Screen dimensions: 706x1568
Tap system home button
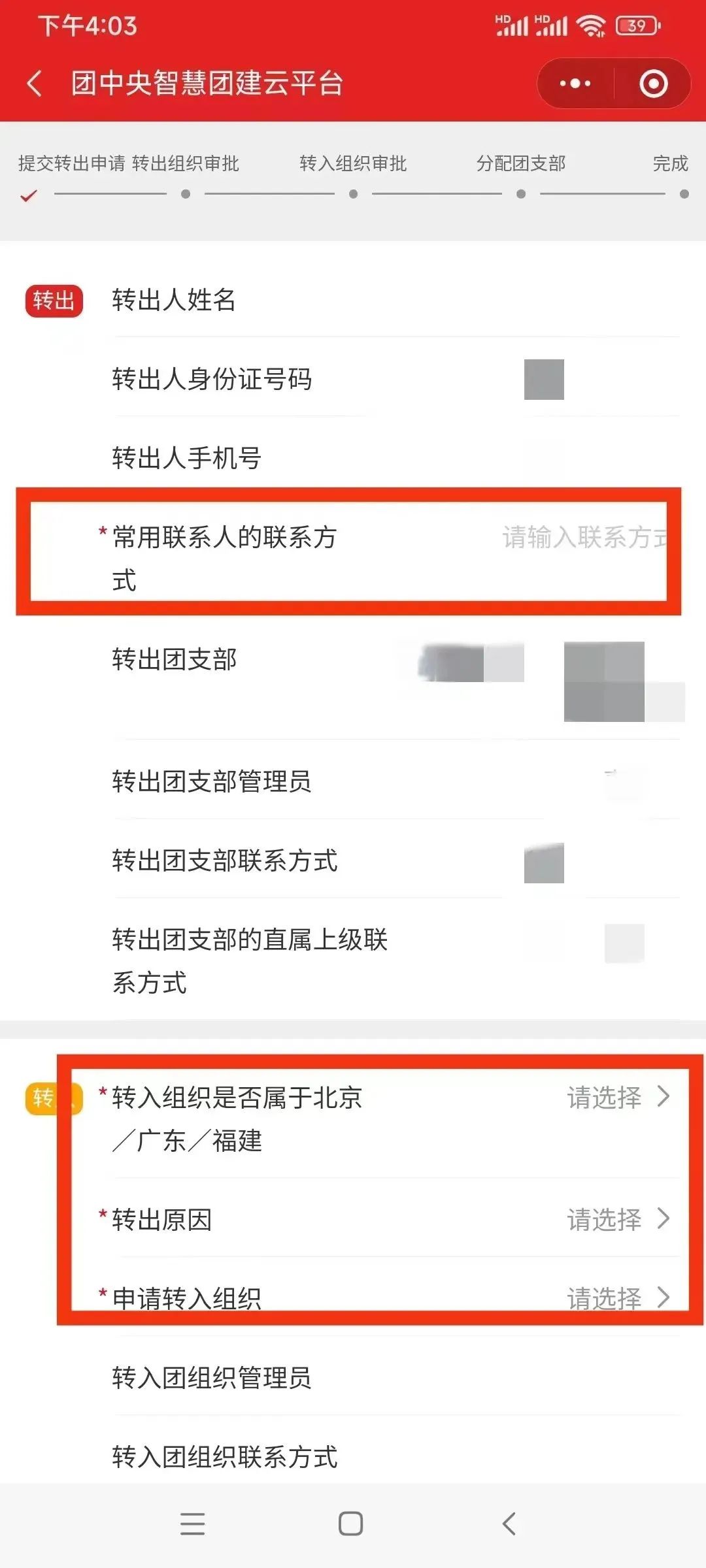click(351, 1524)
